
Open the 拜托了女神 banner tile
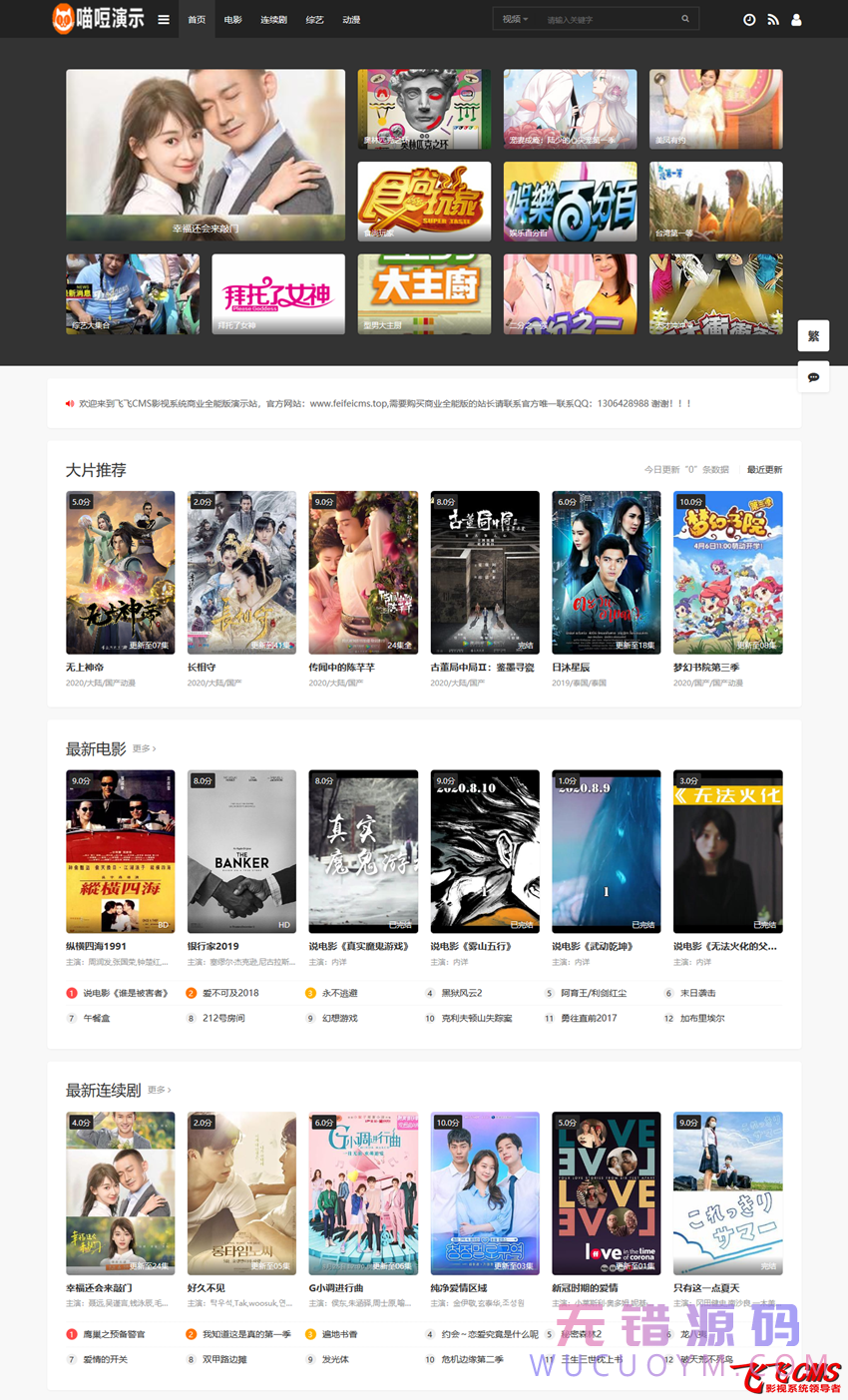pyautogui.click(x=278, y=293)
